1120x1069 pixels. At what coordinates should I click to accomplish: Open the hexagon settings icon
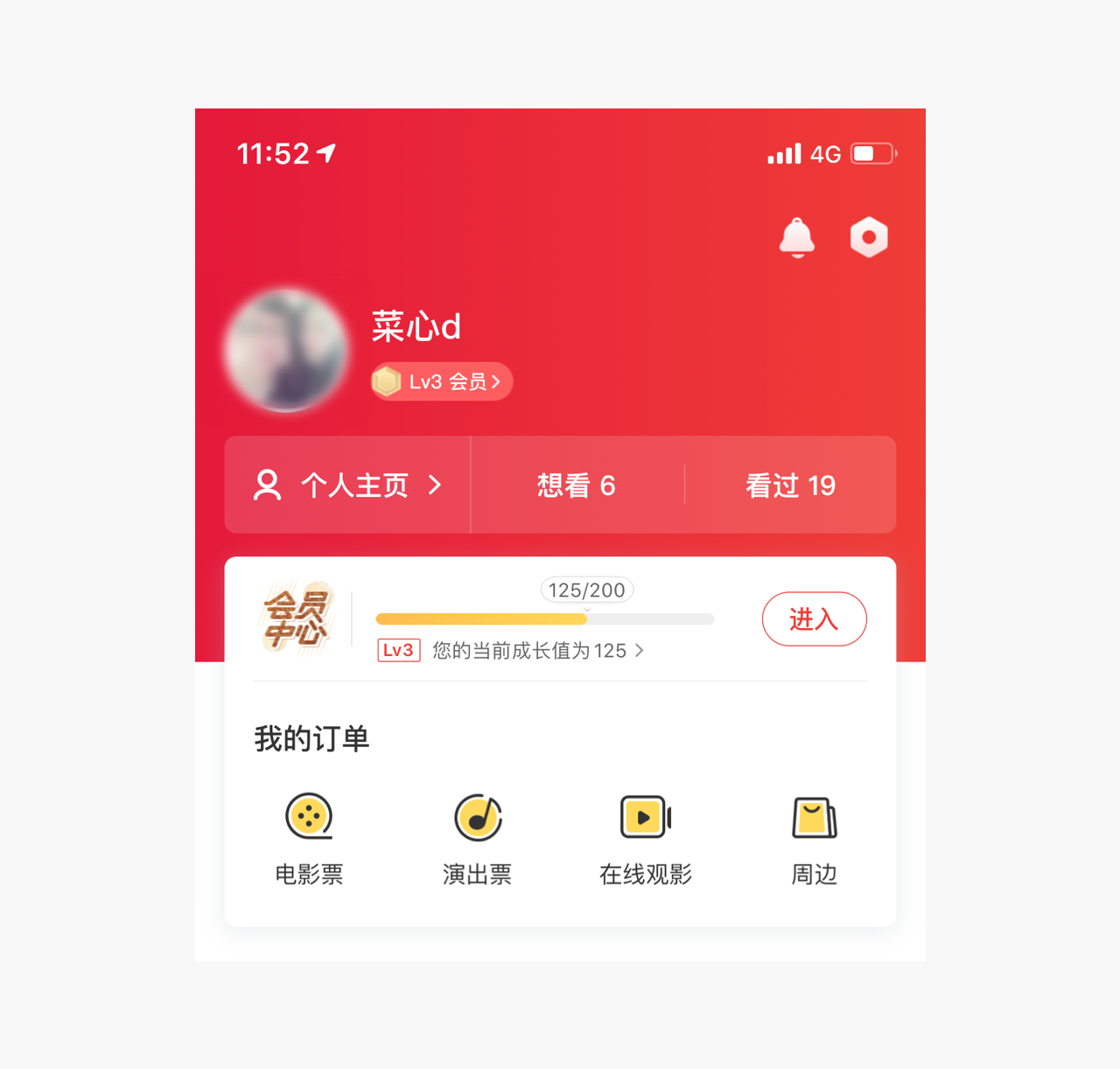[869, 237]
